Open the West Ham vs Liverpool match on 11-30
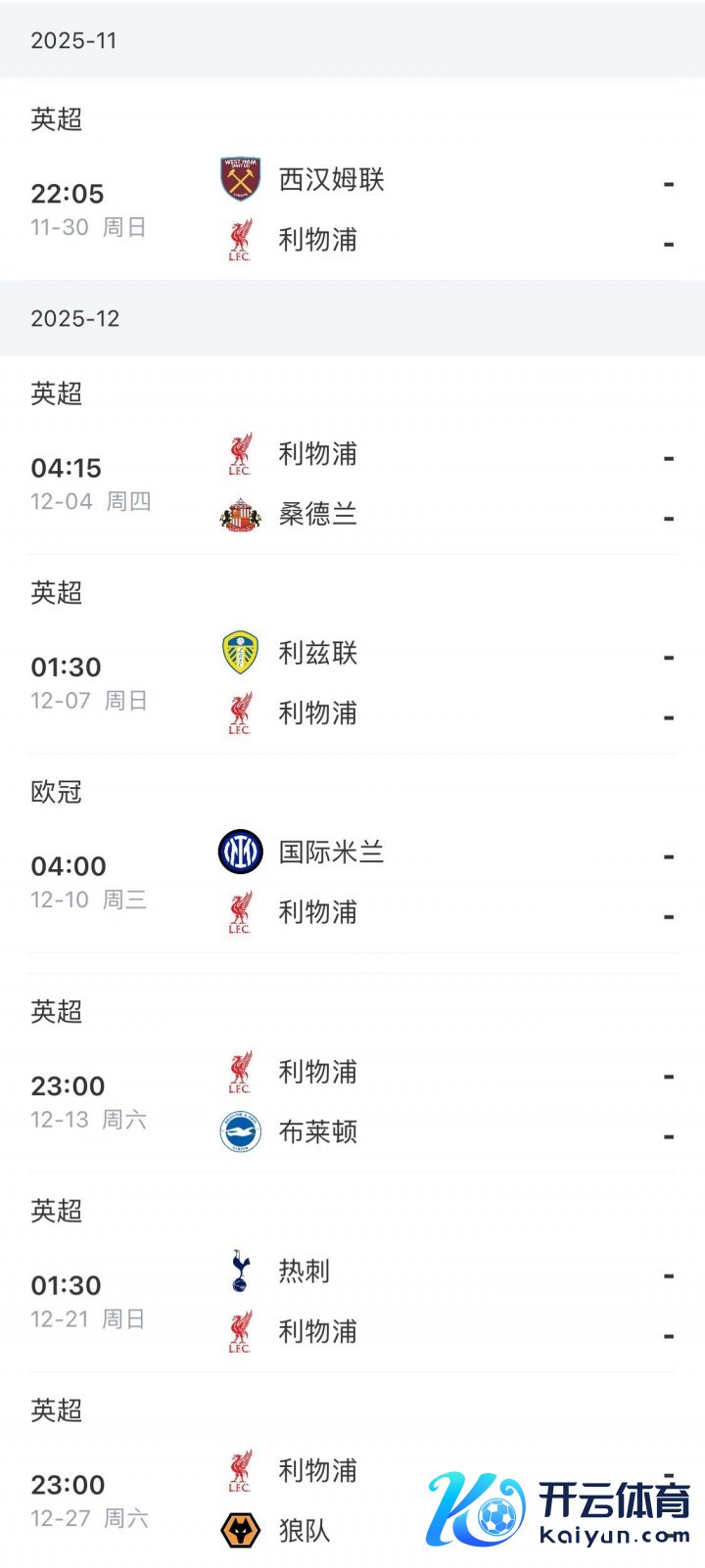 pyautogui.click(x=352, y=209)
